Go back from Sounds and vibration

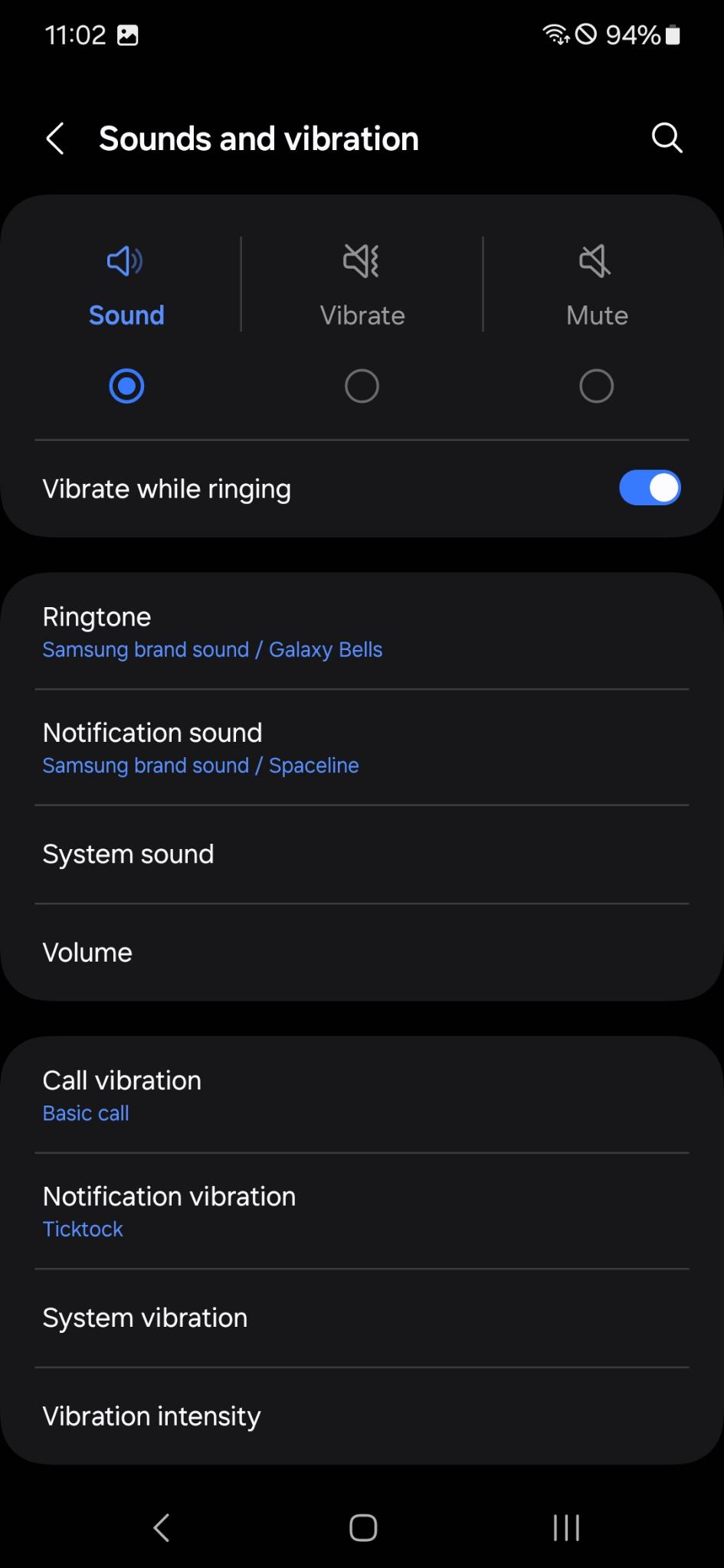tap(55, 139)
